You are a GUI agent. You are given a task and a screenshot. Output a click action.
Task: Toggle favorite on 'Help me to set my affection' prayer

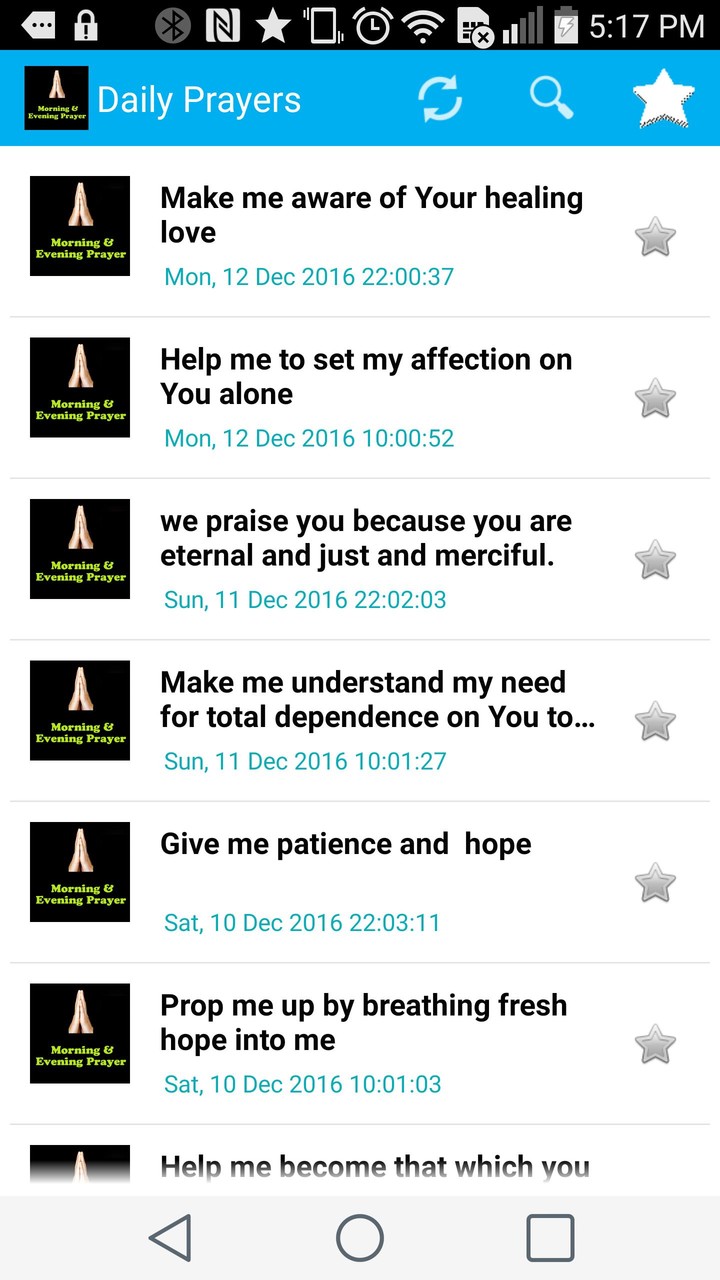coord(655,398)
